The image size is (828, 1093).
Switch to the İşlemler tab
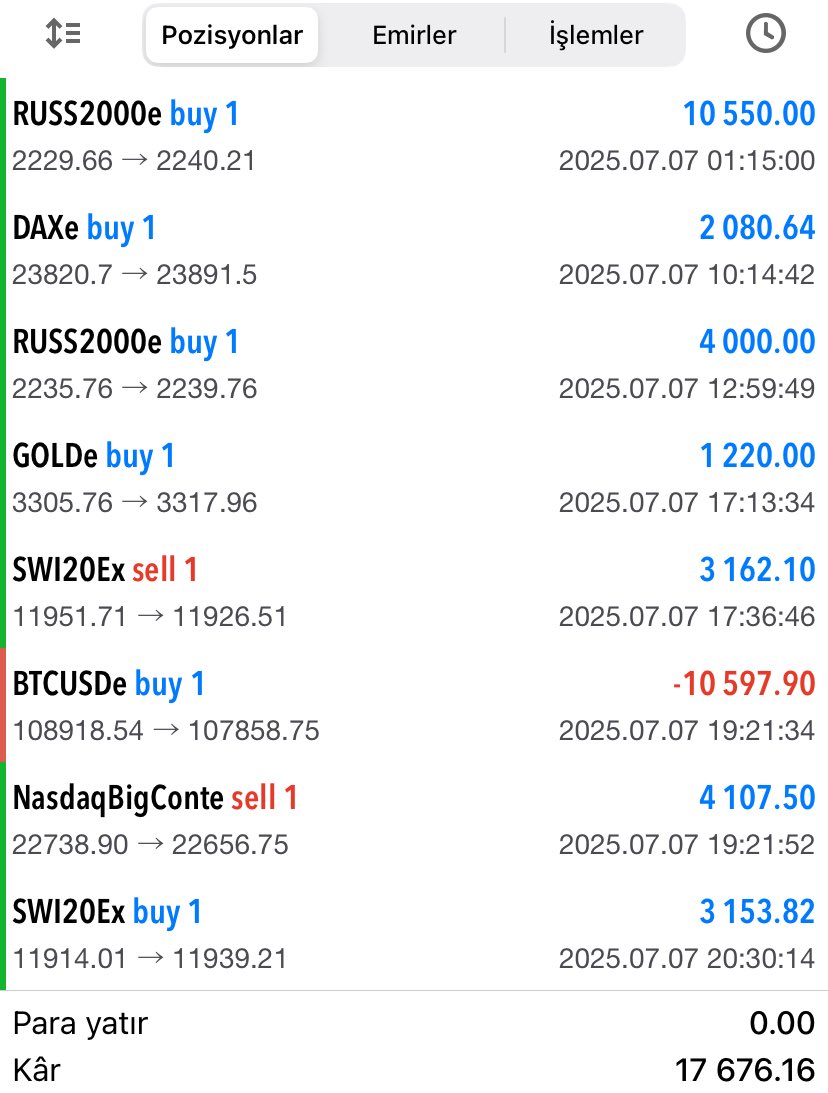tap(596, 36)
